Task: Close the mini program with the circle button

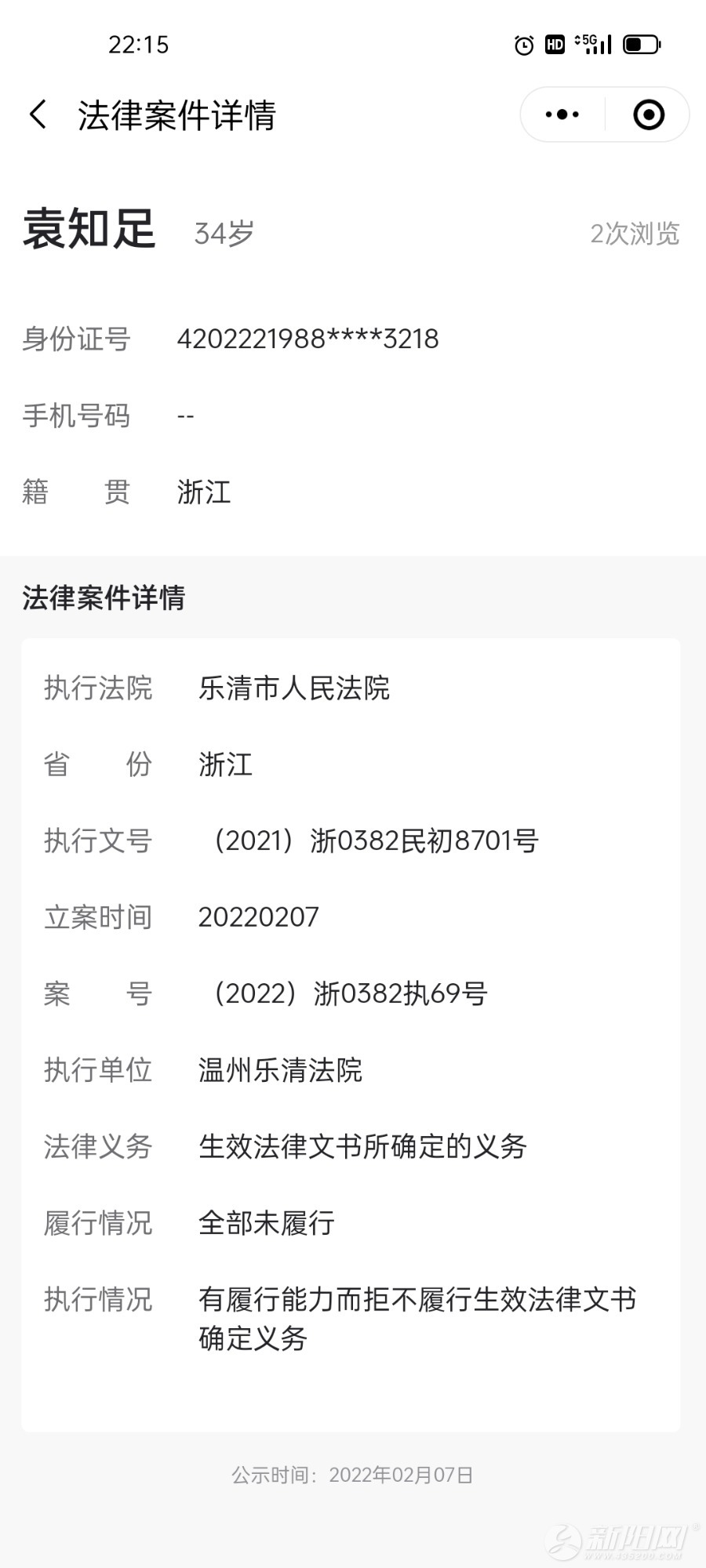Action: [x=648, y=114]
